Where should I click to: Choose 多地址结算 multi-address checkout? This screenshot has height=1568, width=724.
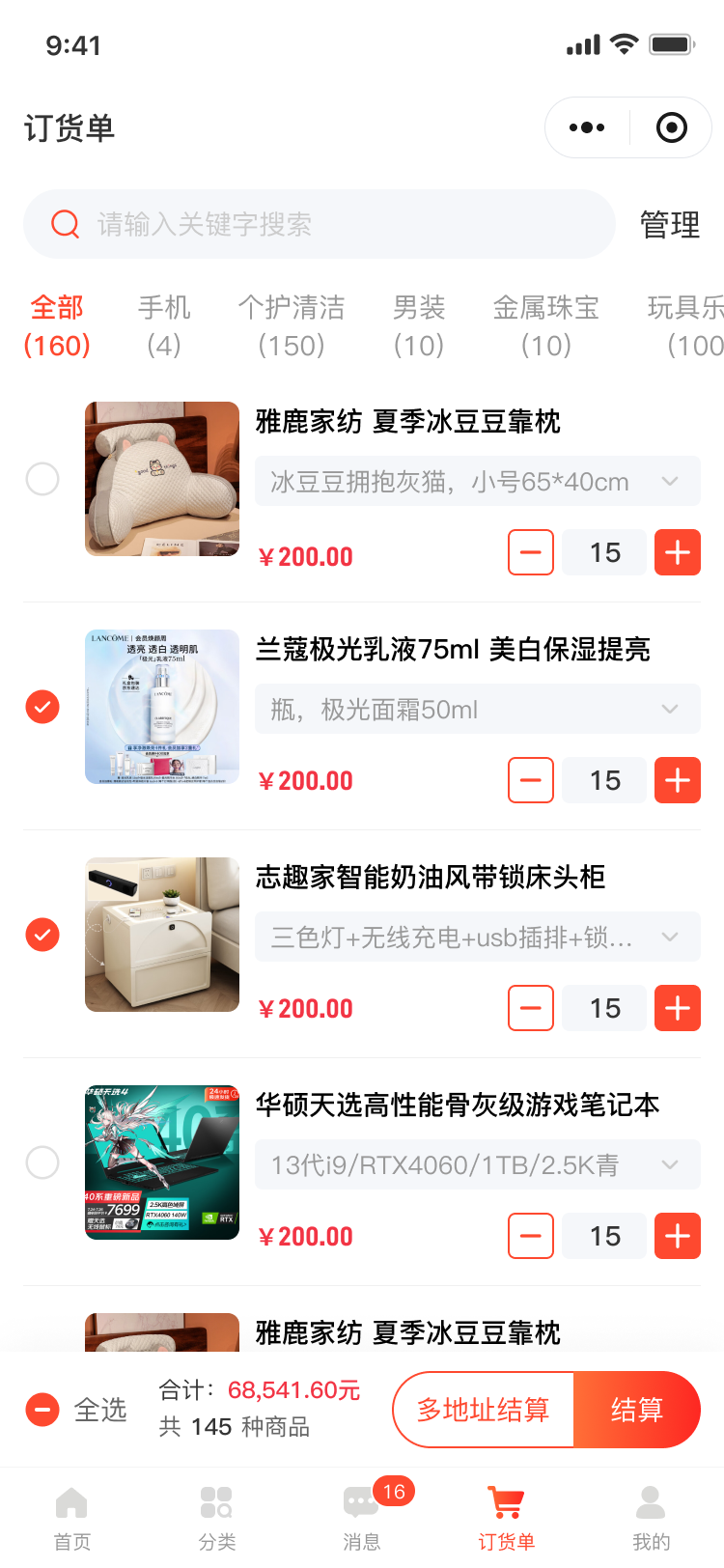tap(483, 1410)
